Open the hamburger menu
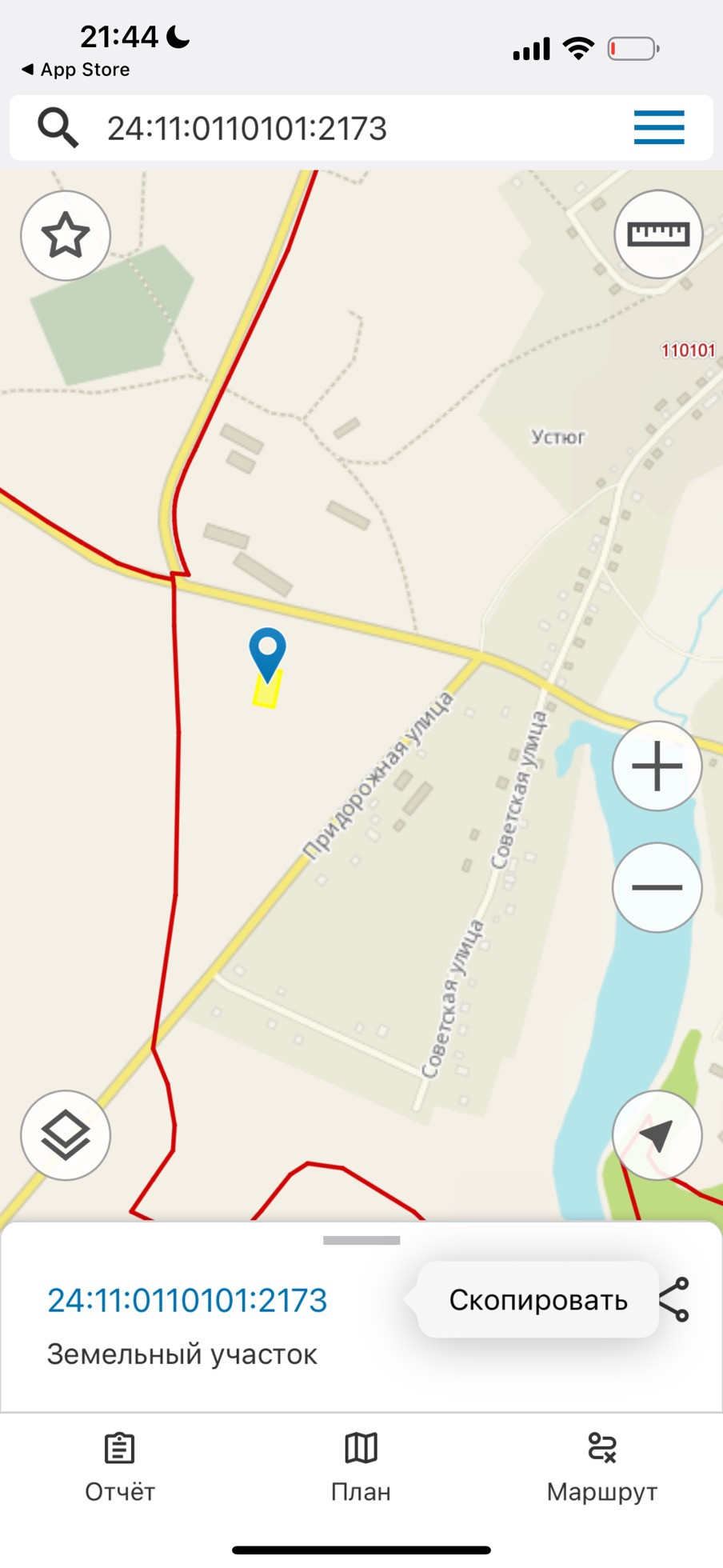Screen dimensions: 723x1568 point(658,128)
